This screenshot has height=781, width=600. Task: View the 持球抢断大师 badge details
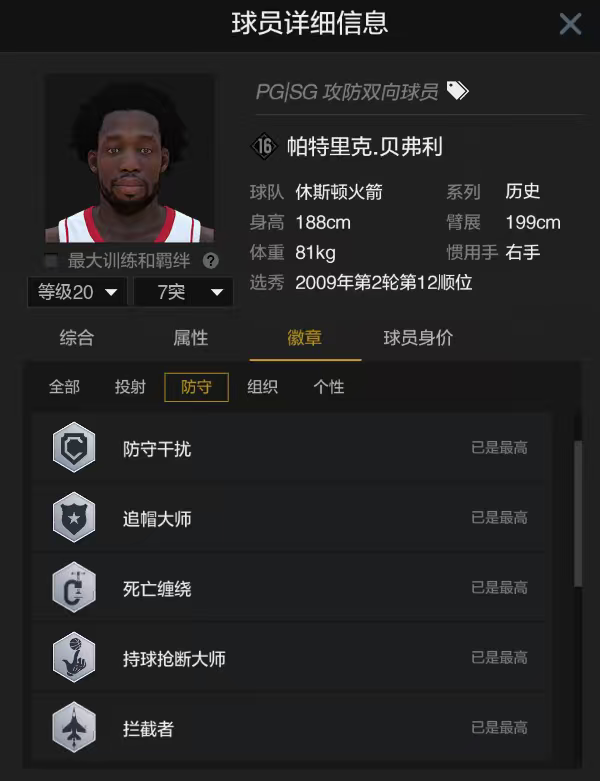click(x=292, y=657)
